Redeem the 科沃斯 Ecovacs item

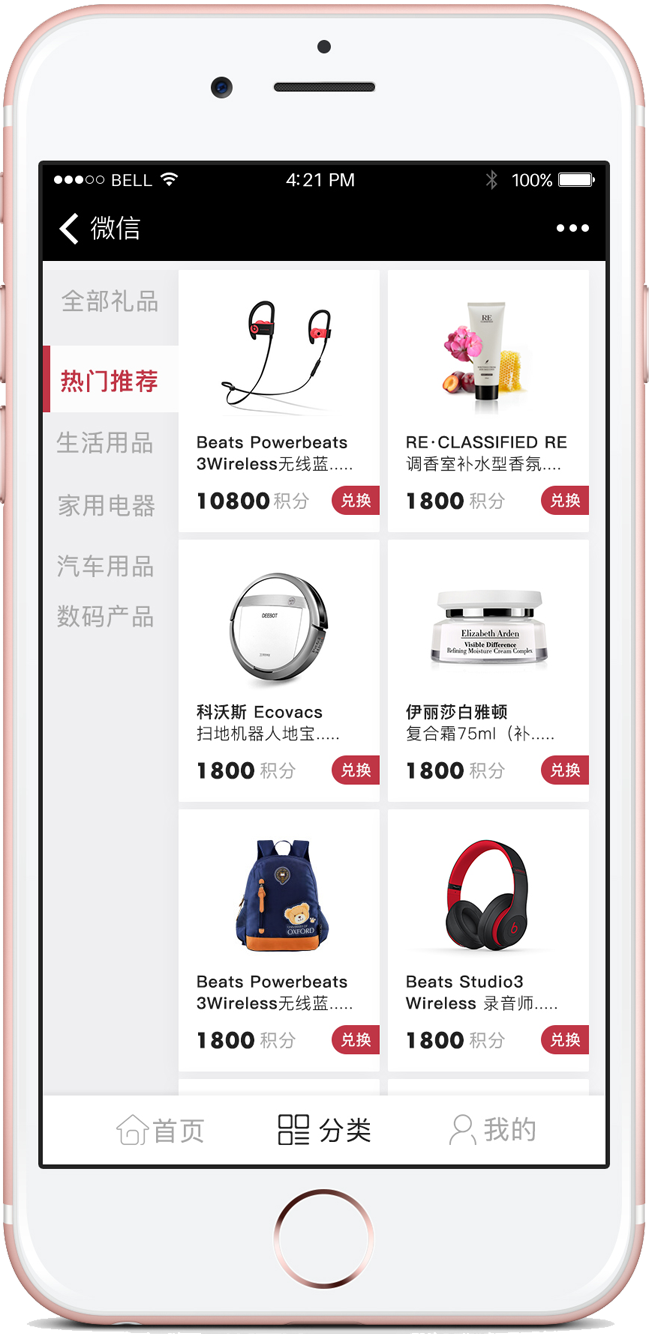[356, 771]
